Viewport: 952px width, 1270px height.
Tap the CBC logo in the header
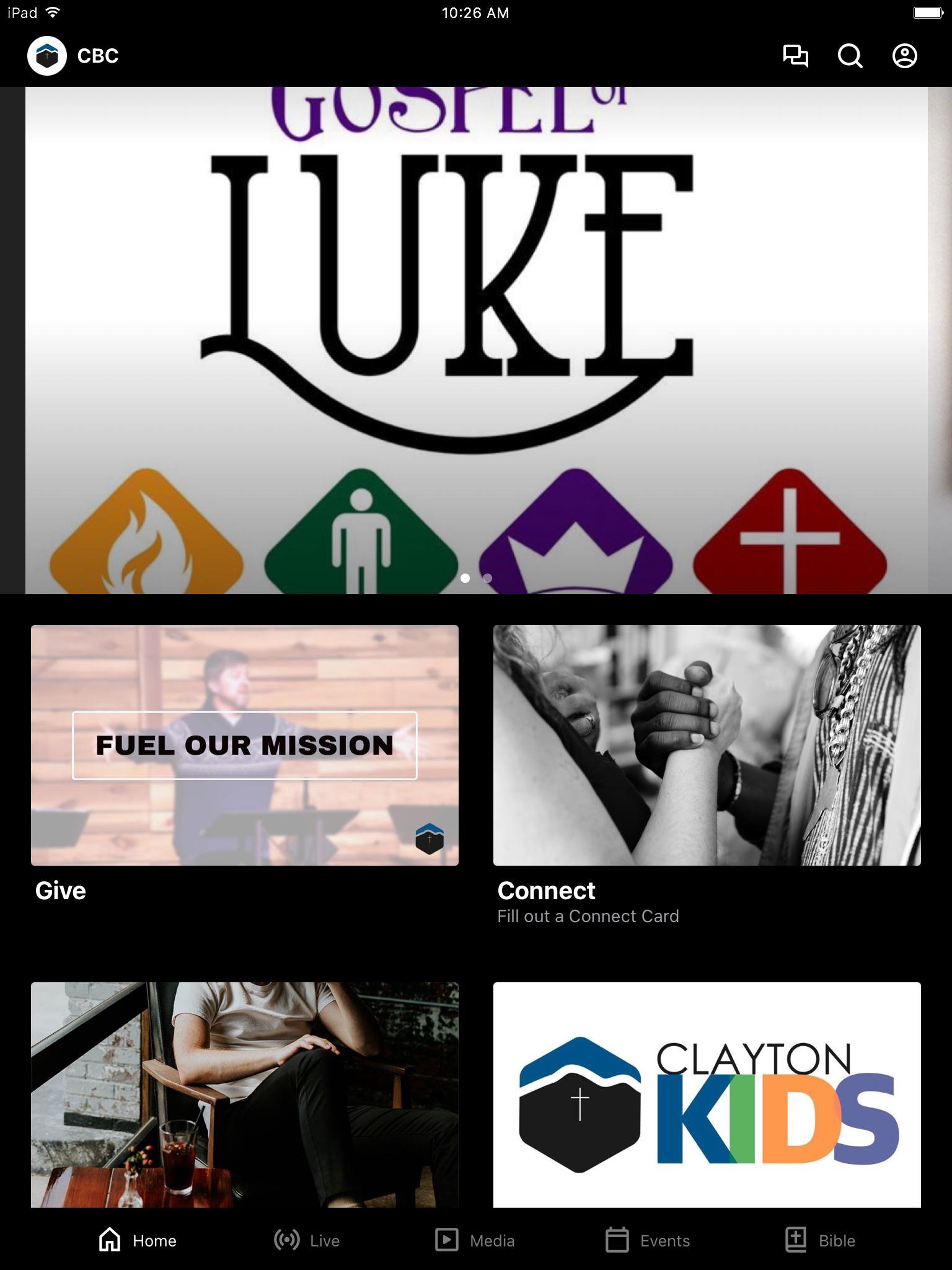pyautogui.click(x=47, y=56)
